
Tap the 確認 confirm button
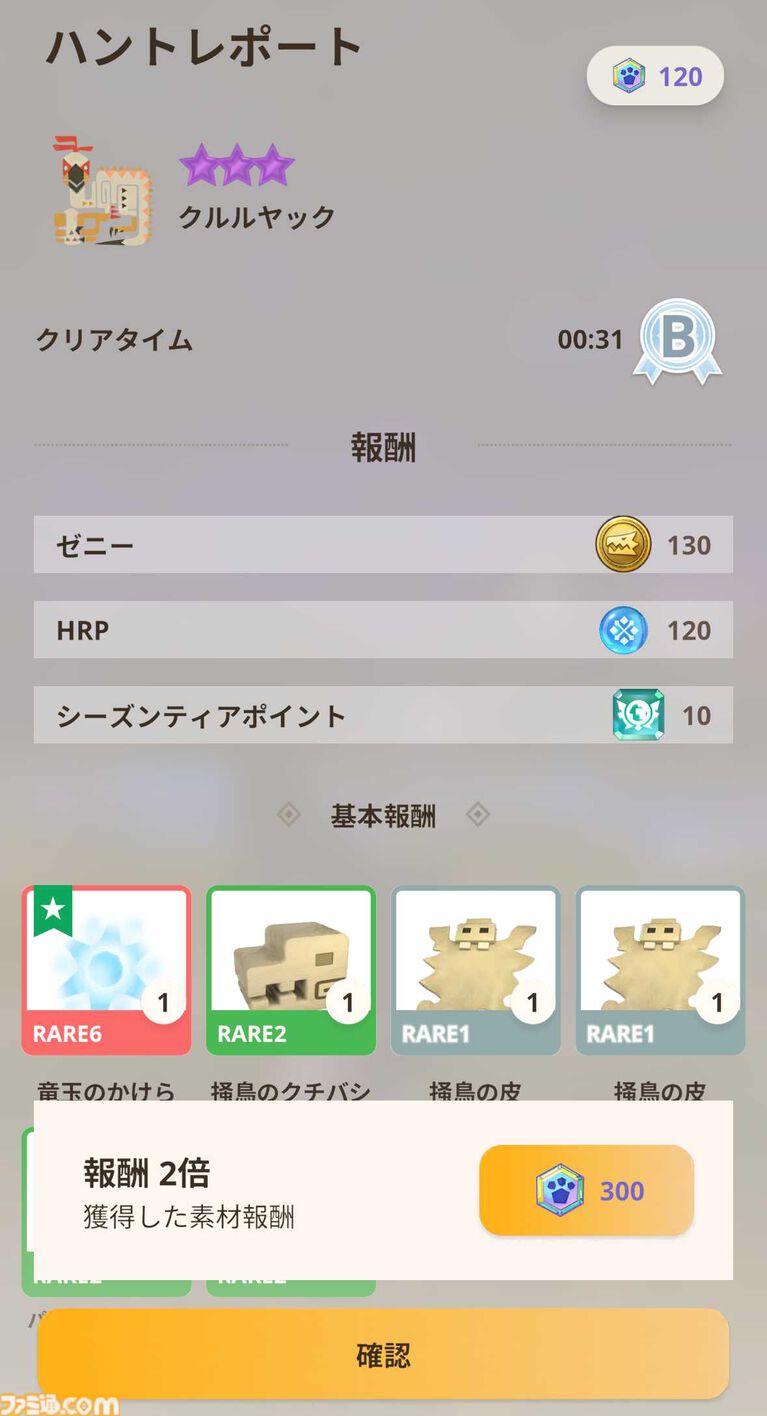tap(383, 1355)
